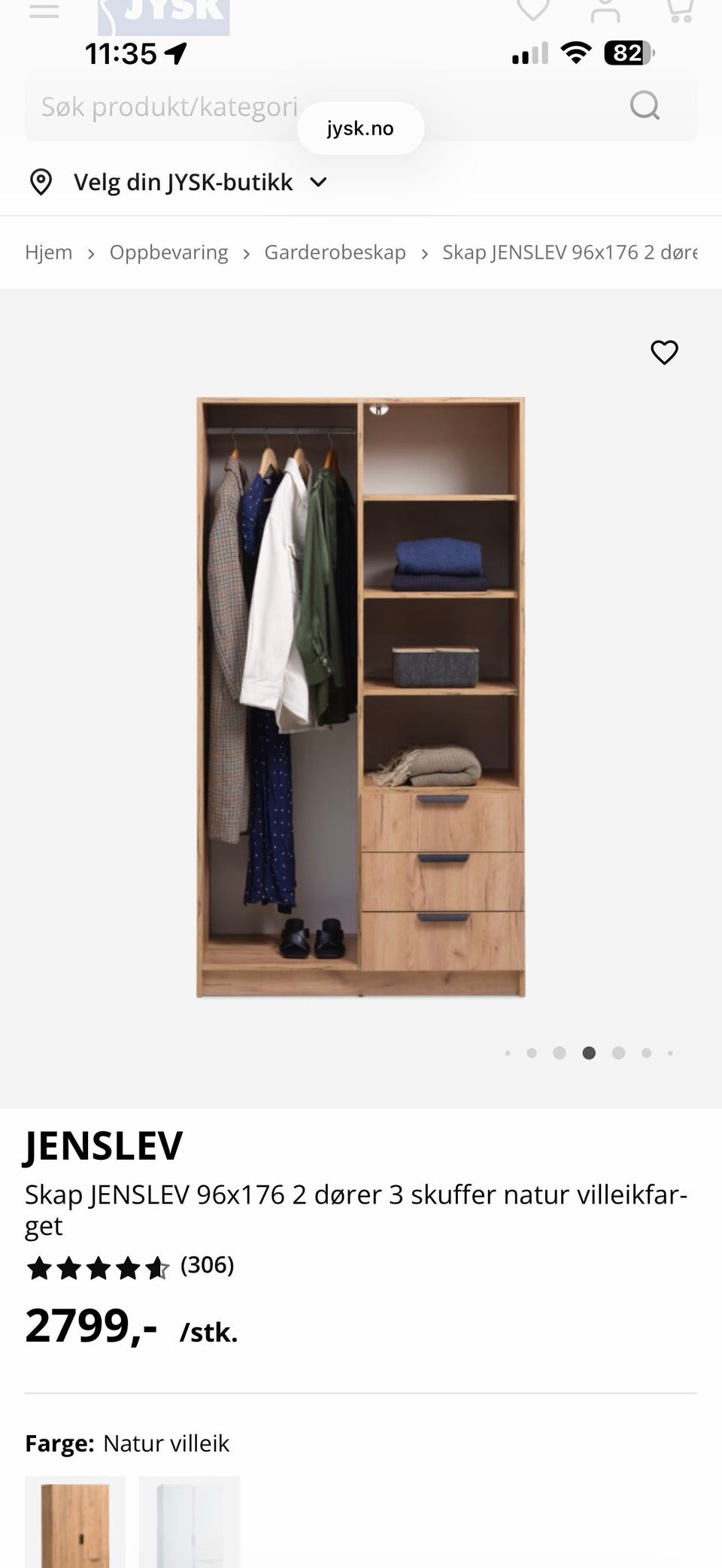Open the Oppbevaring breadcrumb

tap(168, 253)
